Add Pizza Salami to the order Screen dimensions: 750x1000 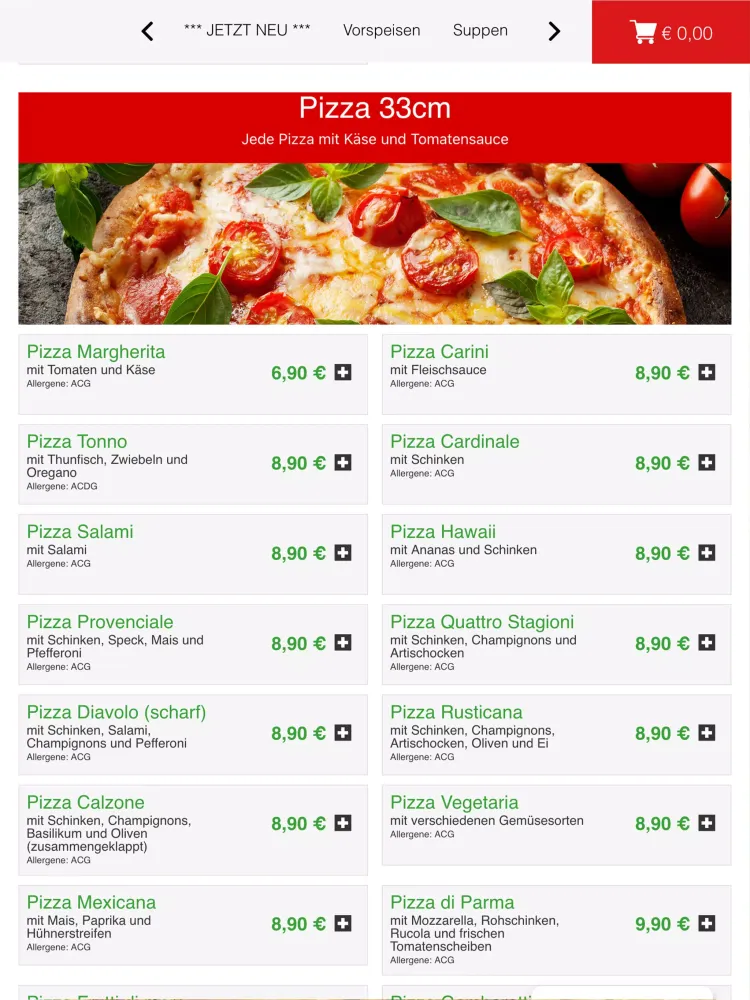(x=343, y=553)
